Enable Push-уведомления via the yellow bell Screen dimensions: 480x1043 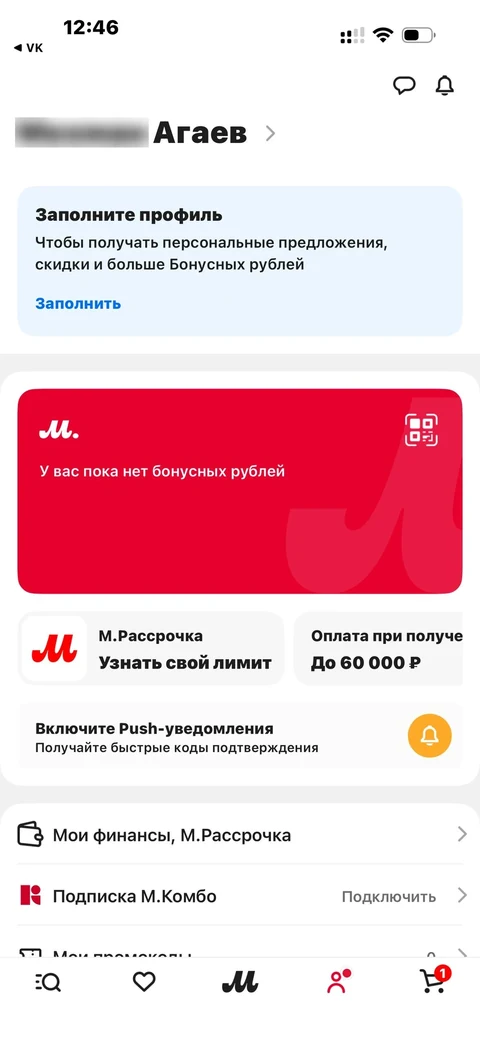429,735
